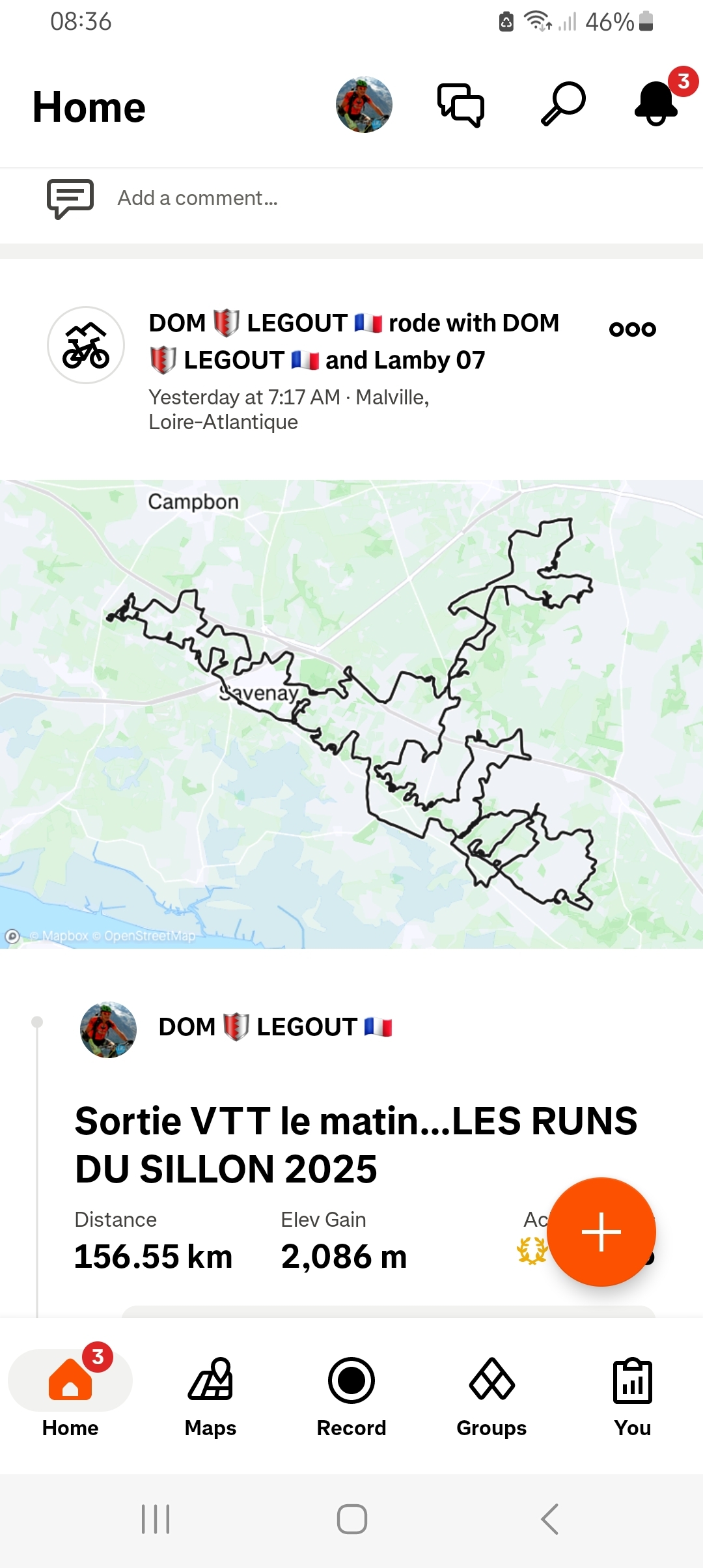
Task: Open the ride route map
Action: pyautogui.click(x=351, y=714)
